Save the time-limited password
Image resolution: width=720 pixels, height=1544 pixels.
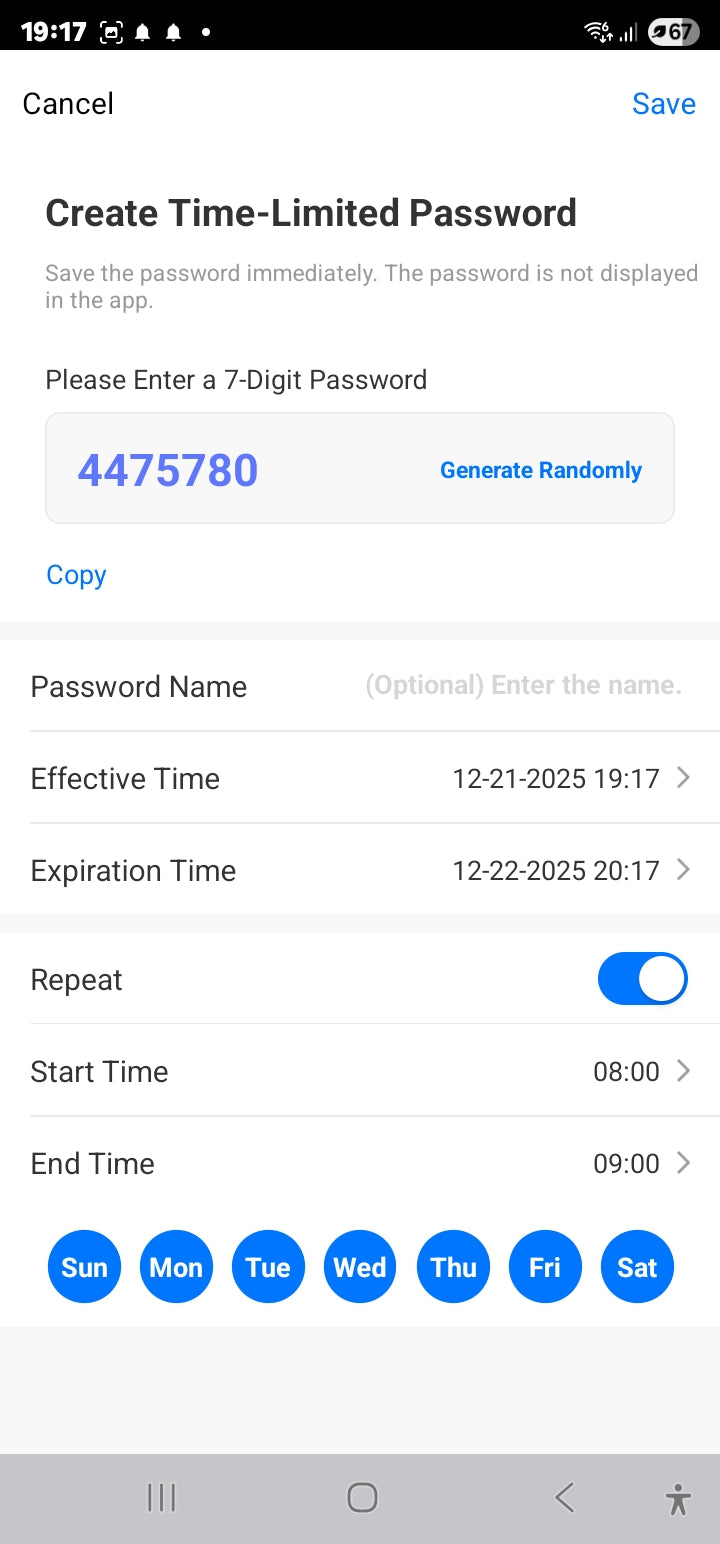[x=663, y=104]
